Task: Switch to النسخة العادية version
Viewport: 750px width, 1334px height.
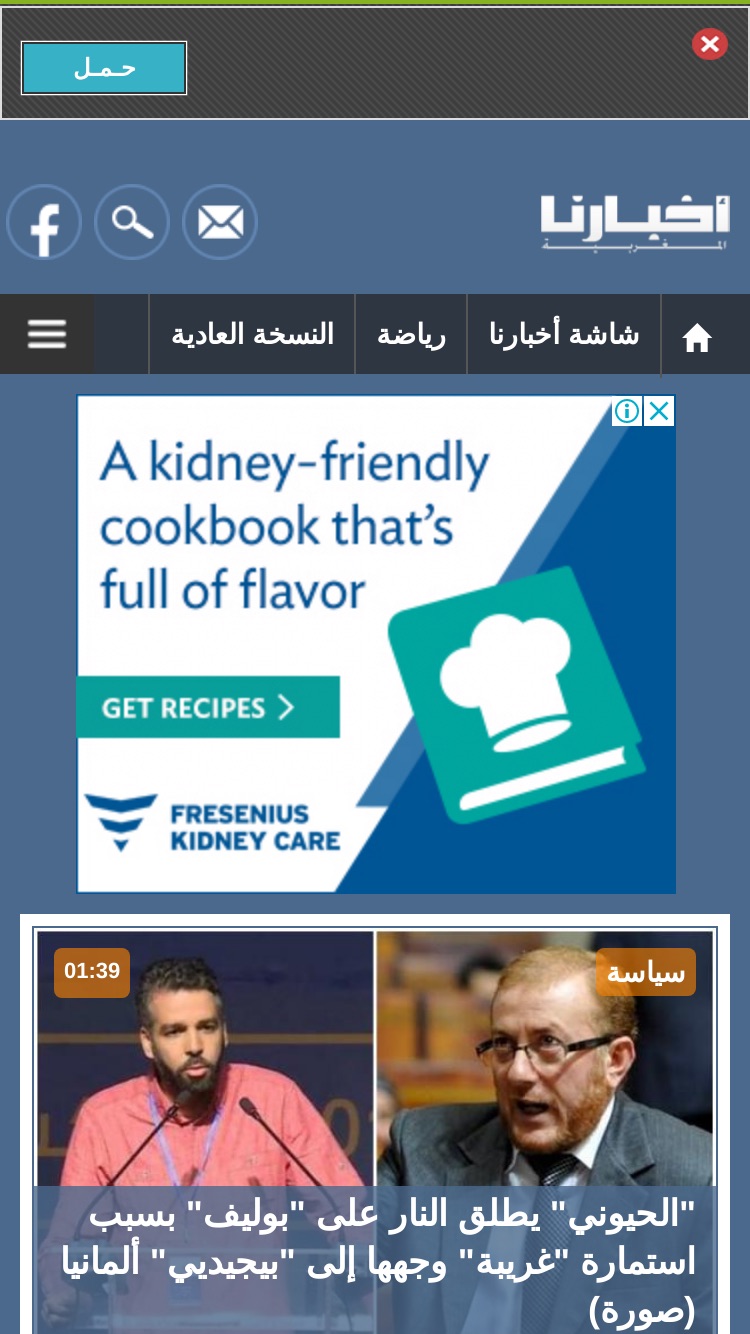Action: pos(252,335)
